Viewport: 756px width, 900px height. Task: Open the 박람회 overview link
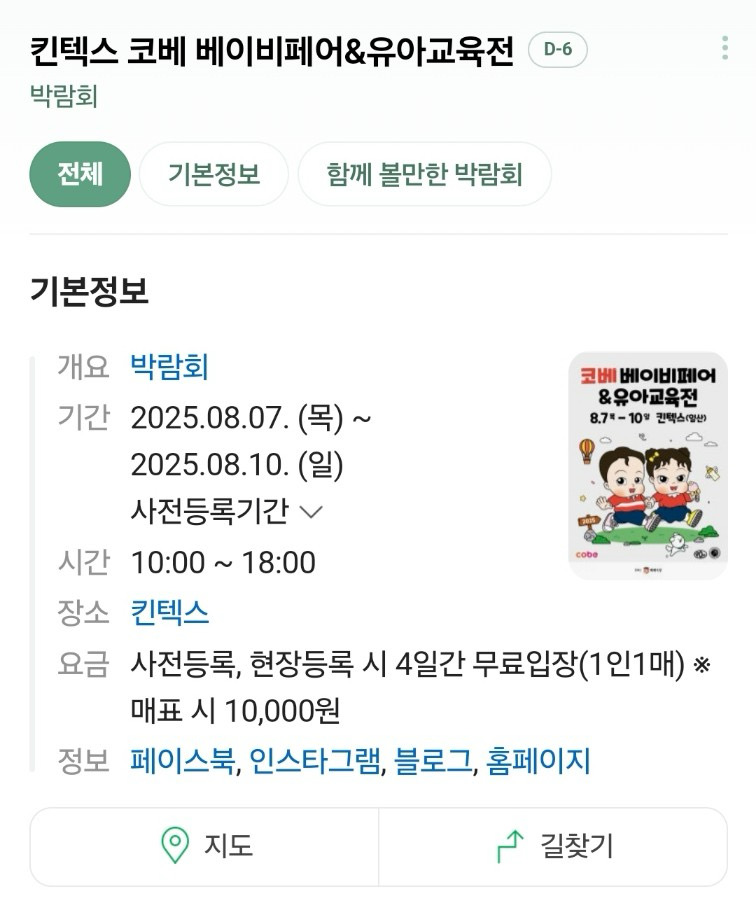point(169,367)
